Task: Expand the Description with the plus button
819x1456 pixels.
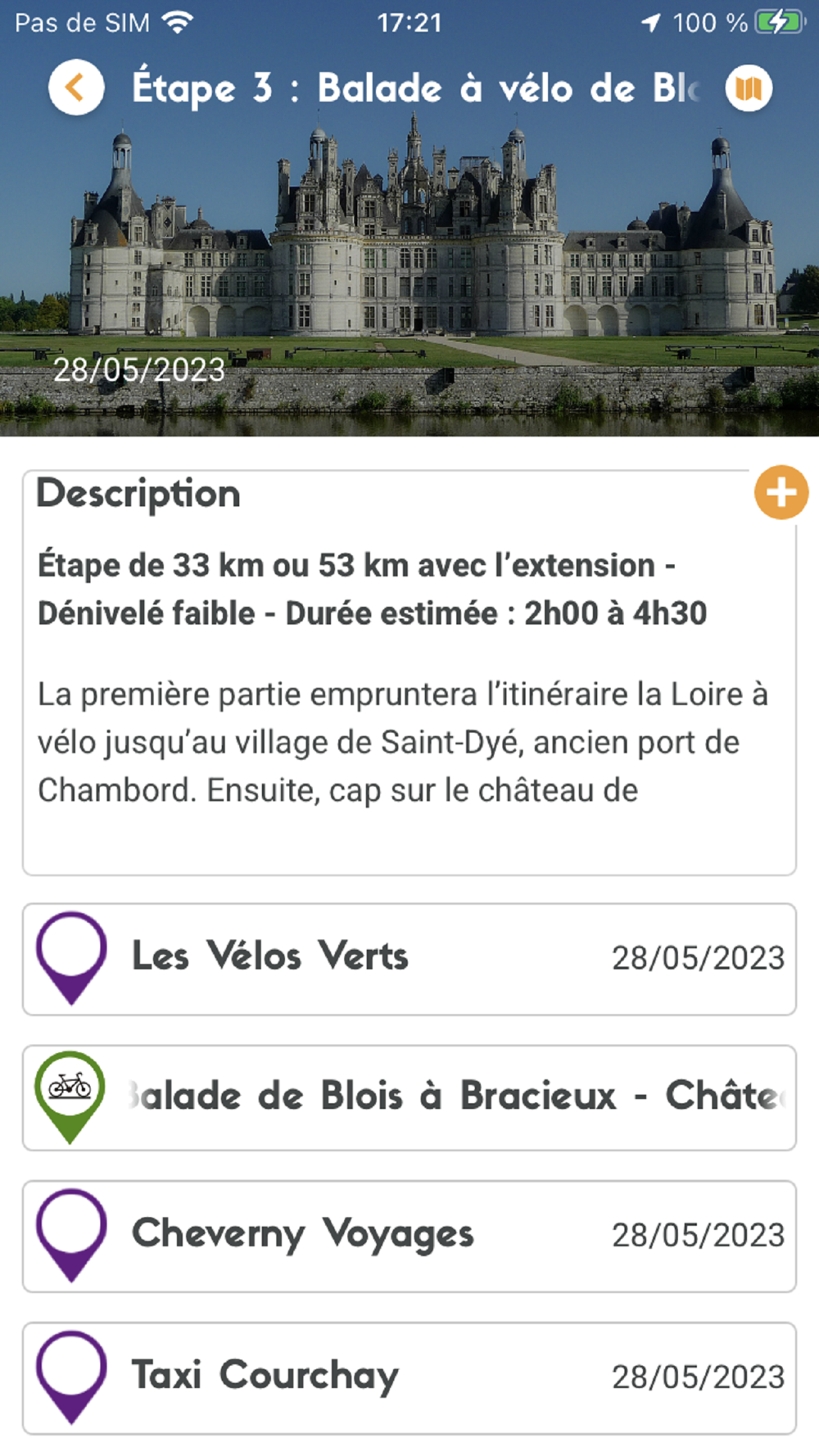Action: tap(781, 493)
